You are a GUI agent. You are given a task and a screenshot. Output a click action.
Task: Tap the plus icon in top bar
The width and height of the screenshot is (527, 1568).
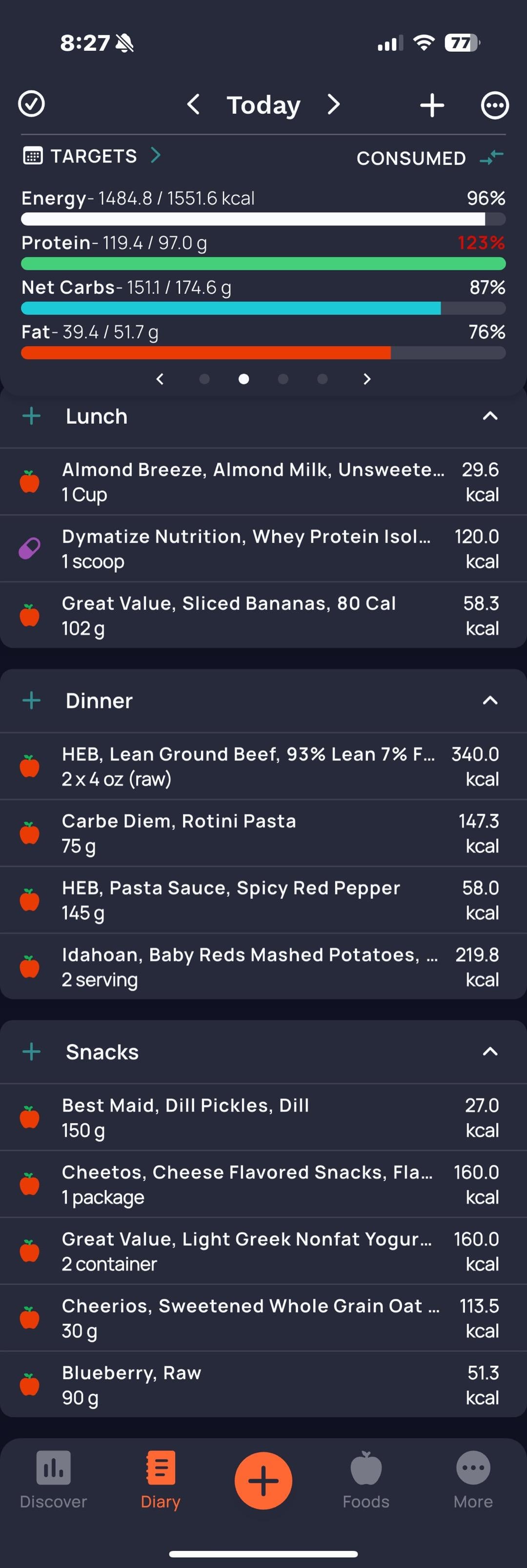point(432,105)
